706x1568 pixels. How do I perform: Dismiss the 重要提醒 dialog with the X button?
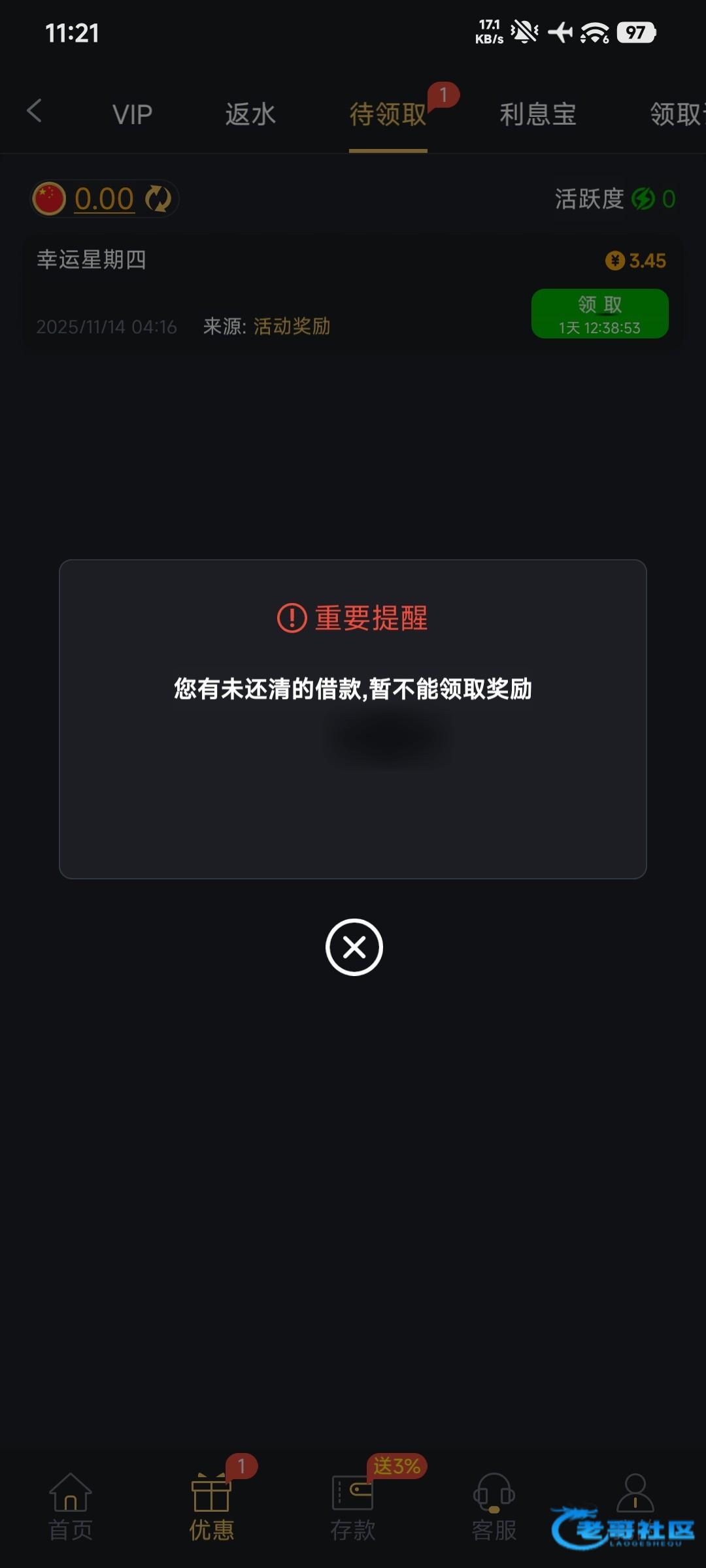coord(354,947)
